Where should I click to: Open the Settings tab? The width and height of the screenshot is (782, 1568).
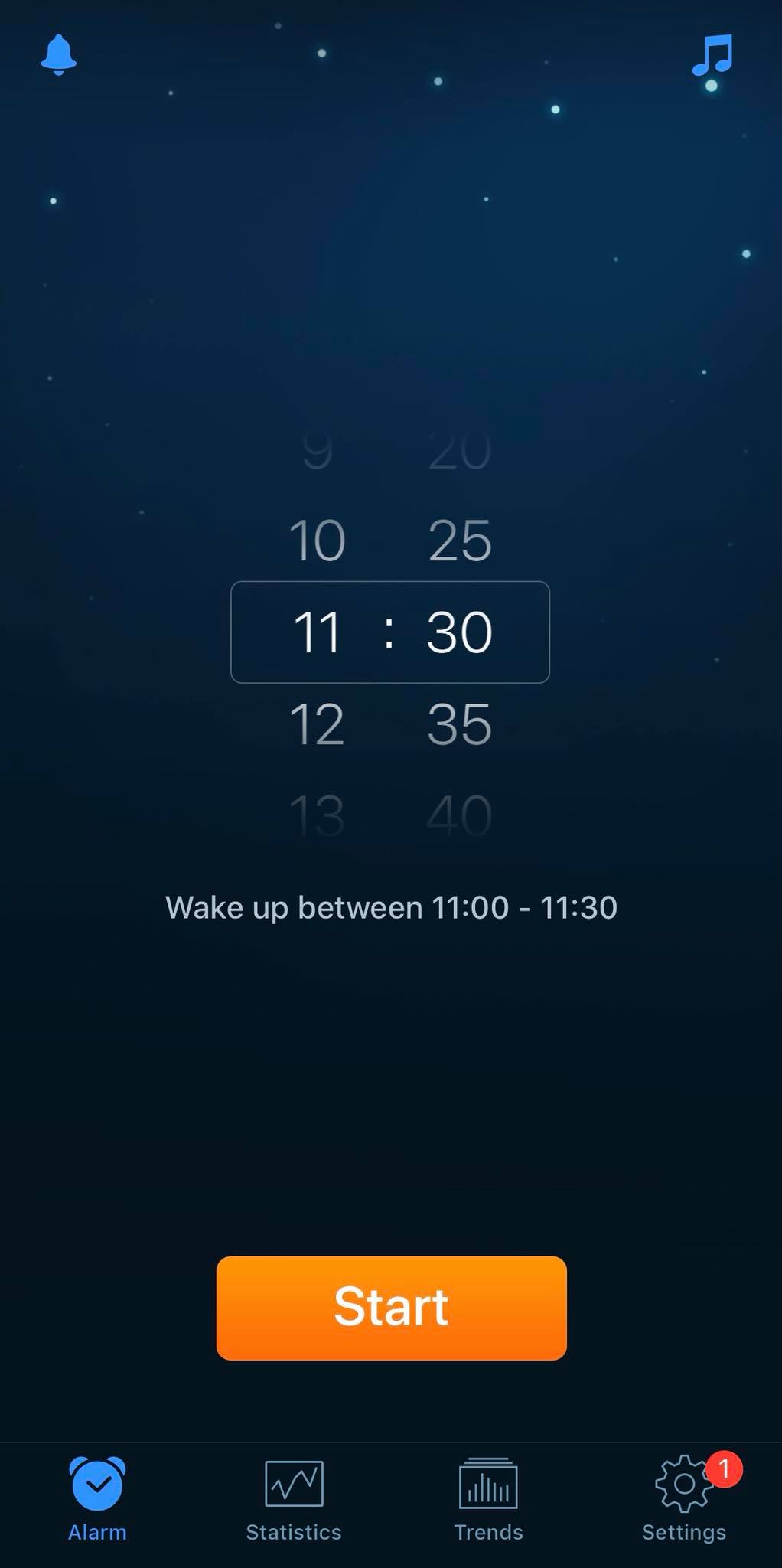684,1498
